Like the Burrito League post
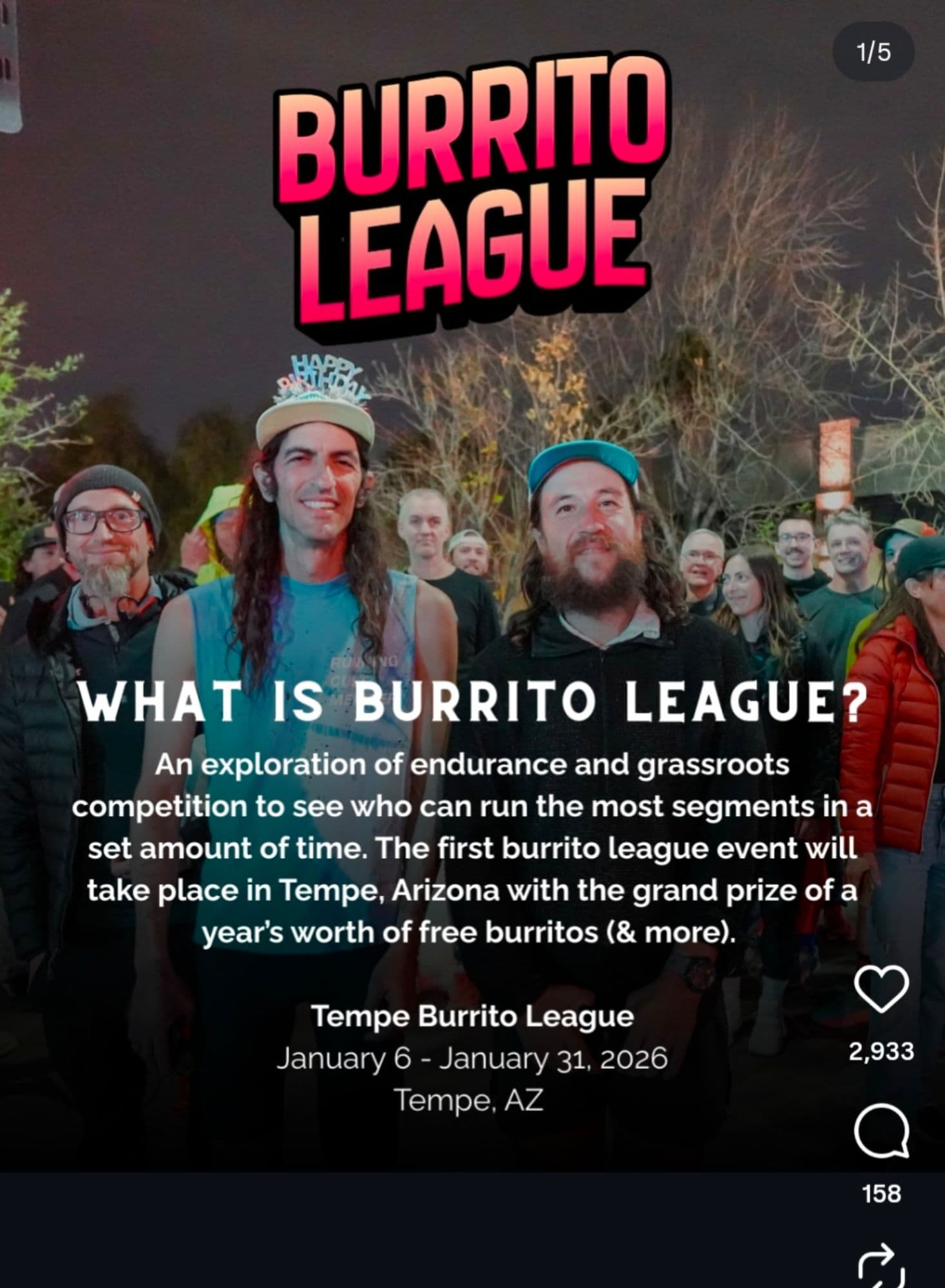945x1288 pixels. point(881,990)
